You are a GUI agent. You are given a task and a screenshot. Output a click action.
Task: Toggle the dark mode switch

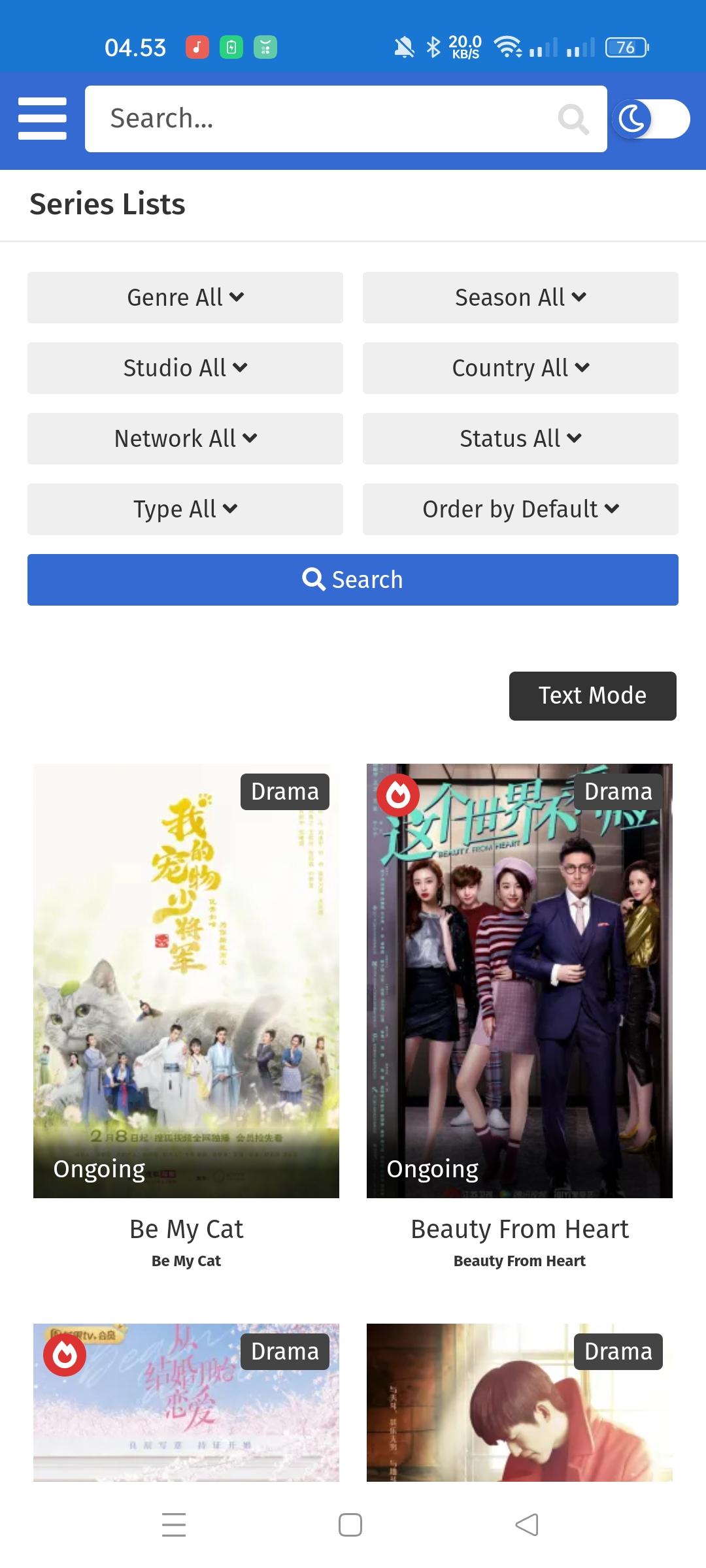(651, 119)
